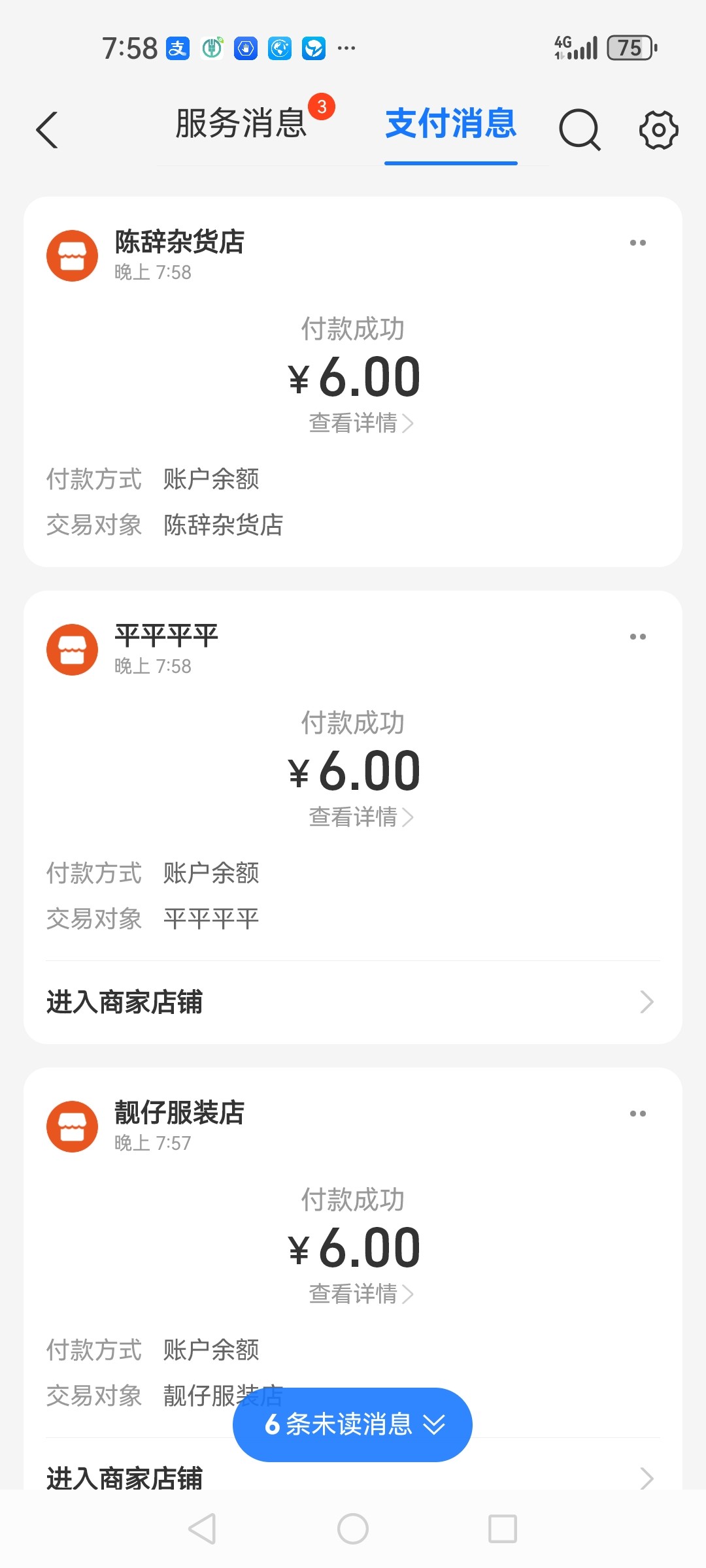Image resolution: width=706 pixels, height=1568 pixels.
Task: Open more options for 平平平平 message
Action: 637,637
